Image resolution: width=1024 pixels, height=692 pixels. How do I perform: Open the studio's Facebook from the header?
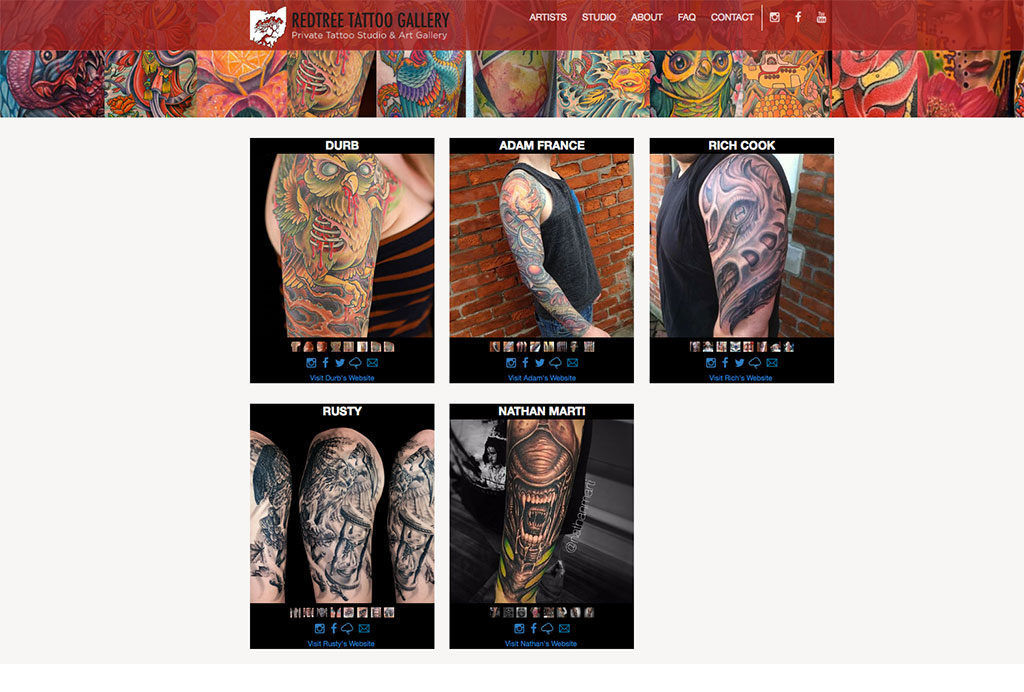coord(798,17)
